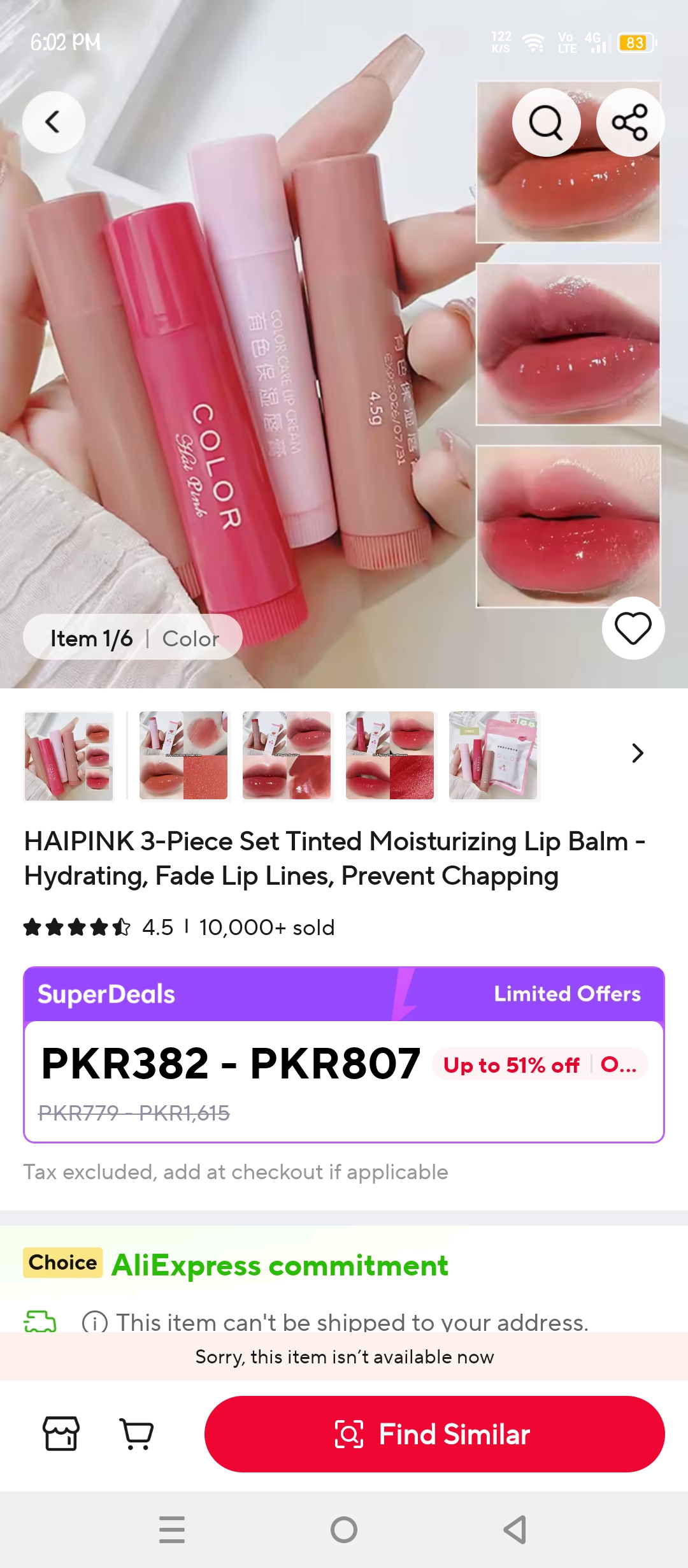Viewport: 688px width, 1568px height.
Task: Open the search magnifier icon
Action: coord(546,122)
